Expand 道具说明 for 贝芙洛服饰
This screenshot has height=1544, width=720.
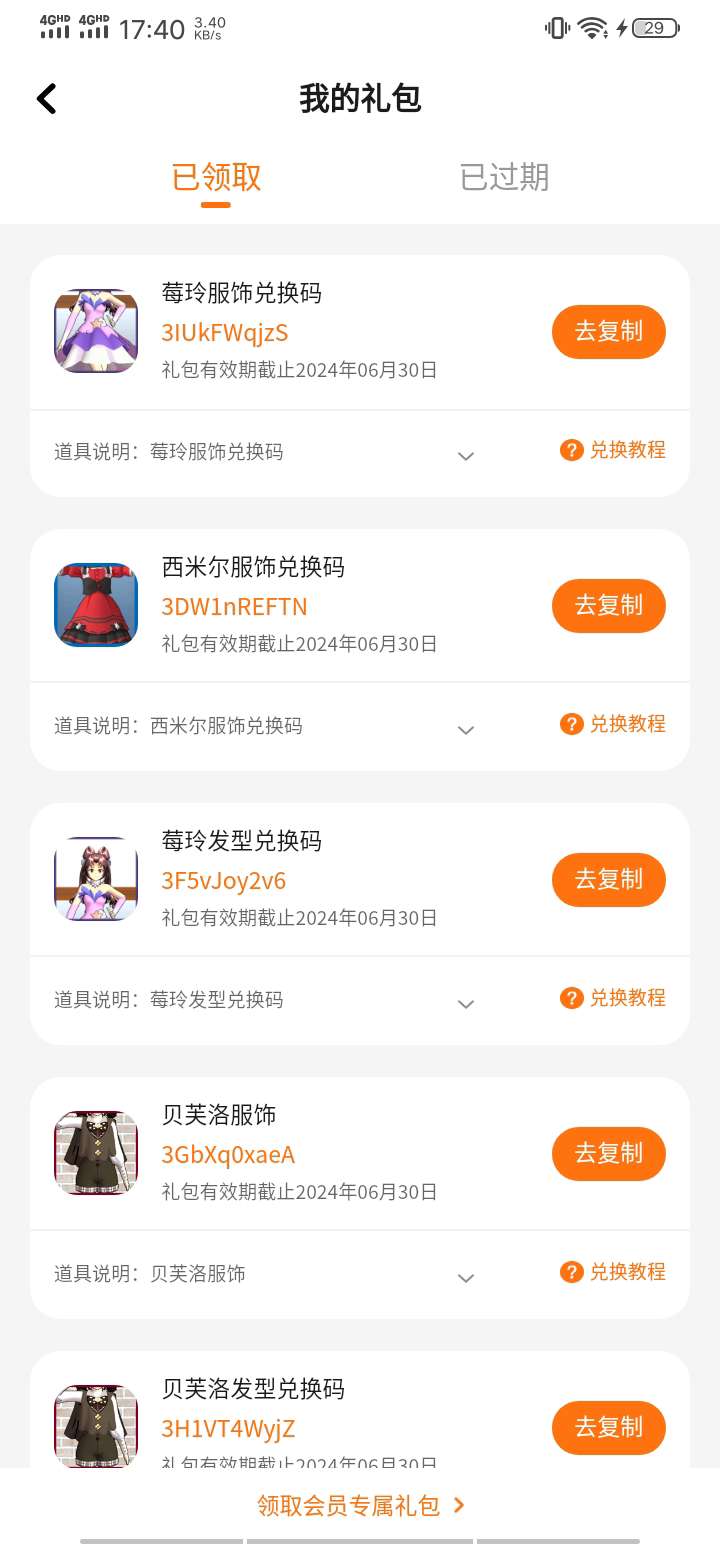click(465, 1277)
